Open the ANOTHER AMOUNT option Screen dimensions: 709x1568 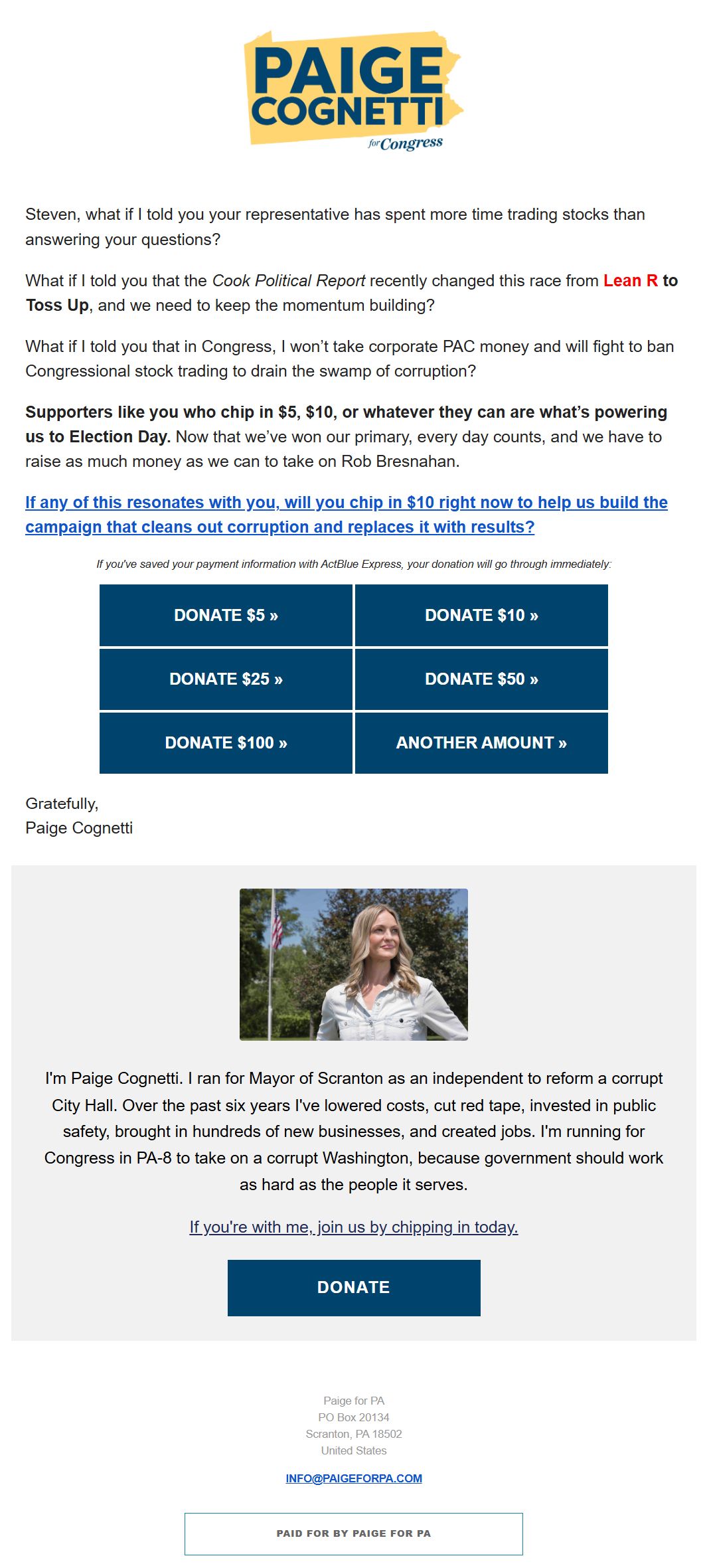pyautogui.click(x=481, y=742)
